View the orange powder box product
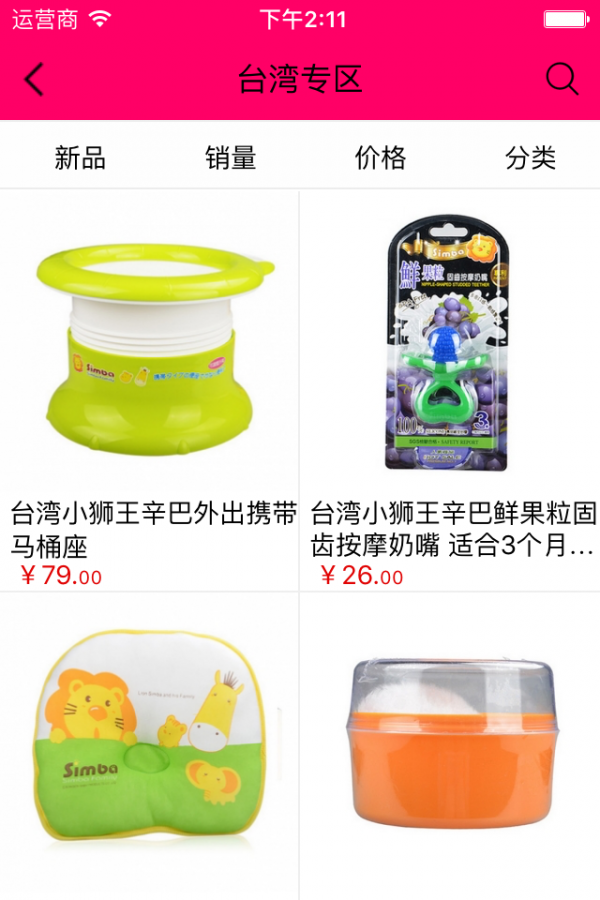 coord(450,750)
